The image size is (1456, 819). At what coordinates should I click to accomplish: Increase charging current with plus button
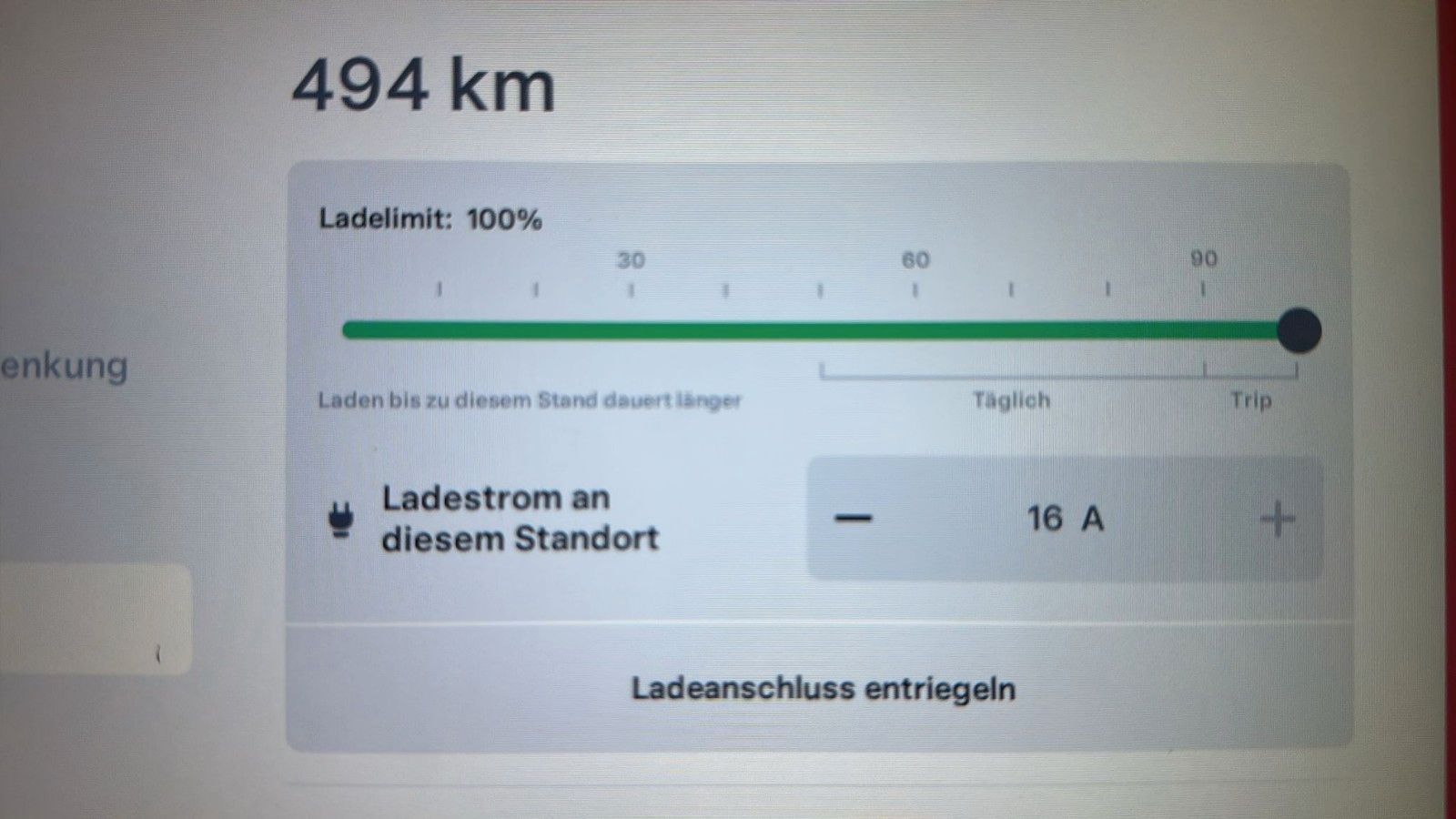(x=1277, y=520)
